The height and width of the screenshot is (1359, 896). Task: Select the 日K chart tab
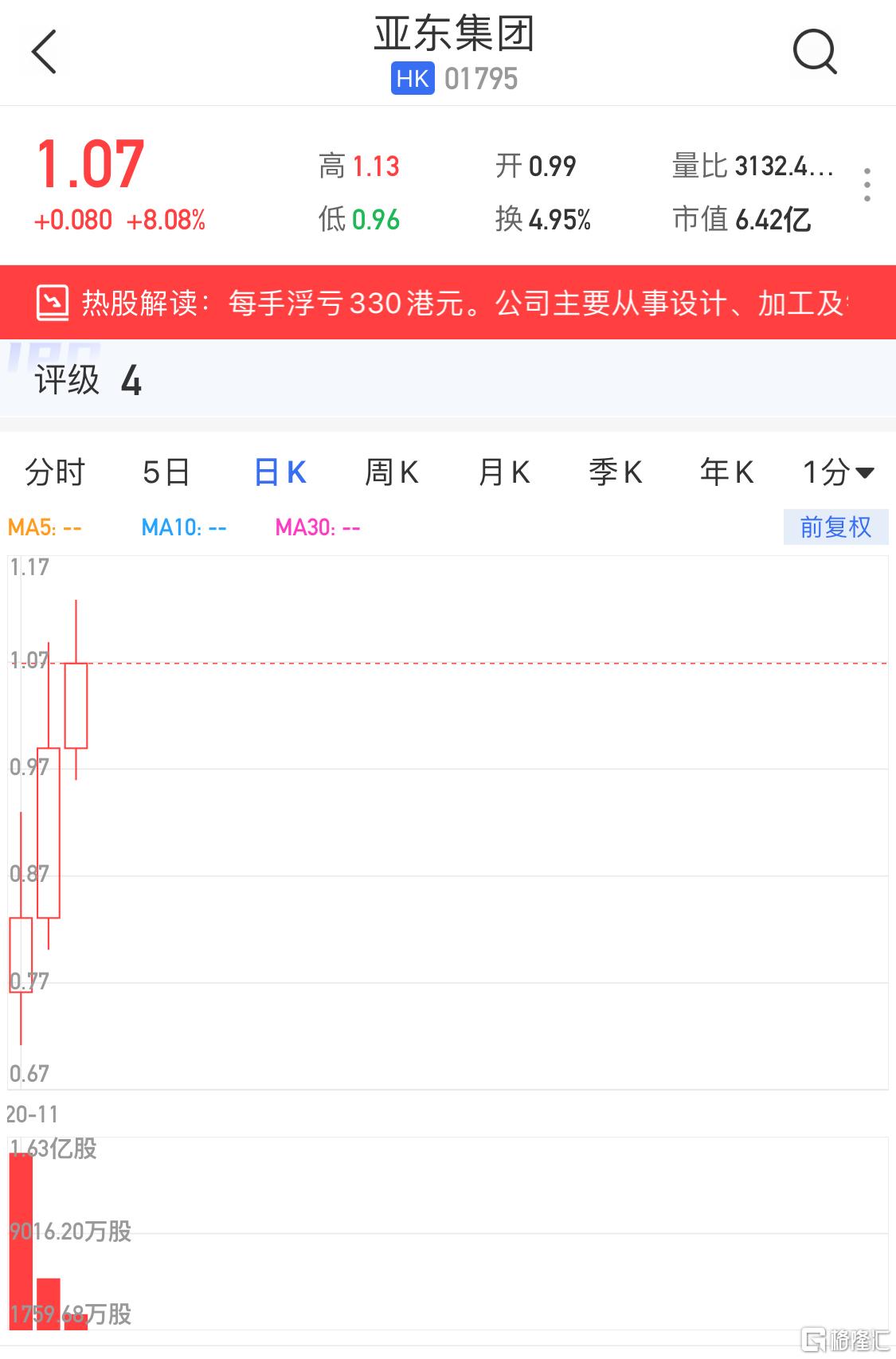(x=280, y=472)
